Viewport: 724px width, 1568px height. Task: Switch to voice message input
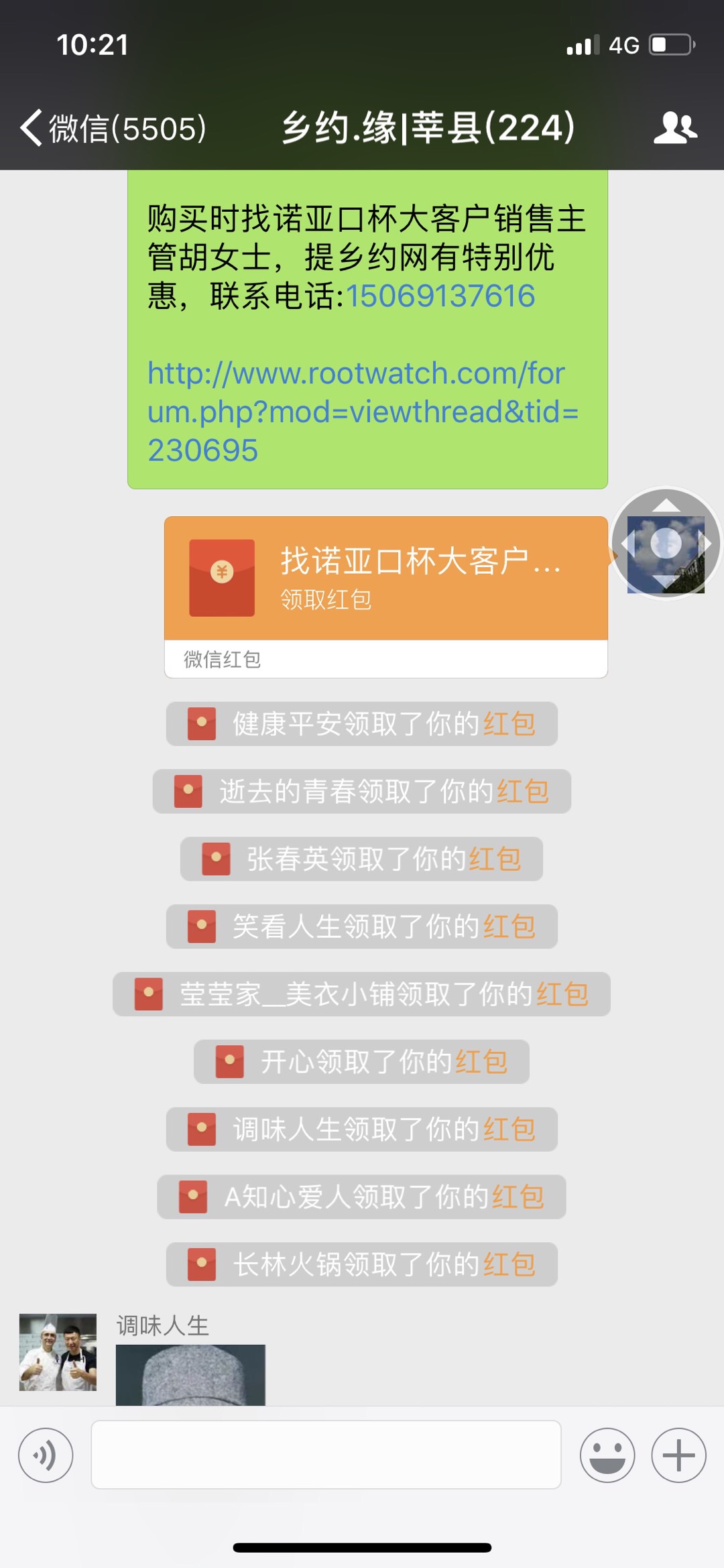click(46, 1455)
